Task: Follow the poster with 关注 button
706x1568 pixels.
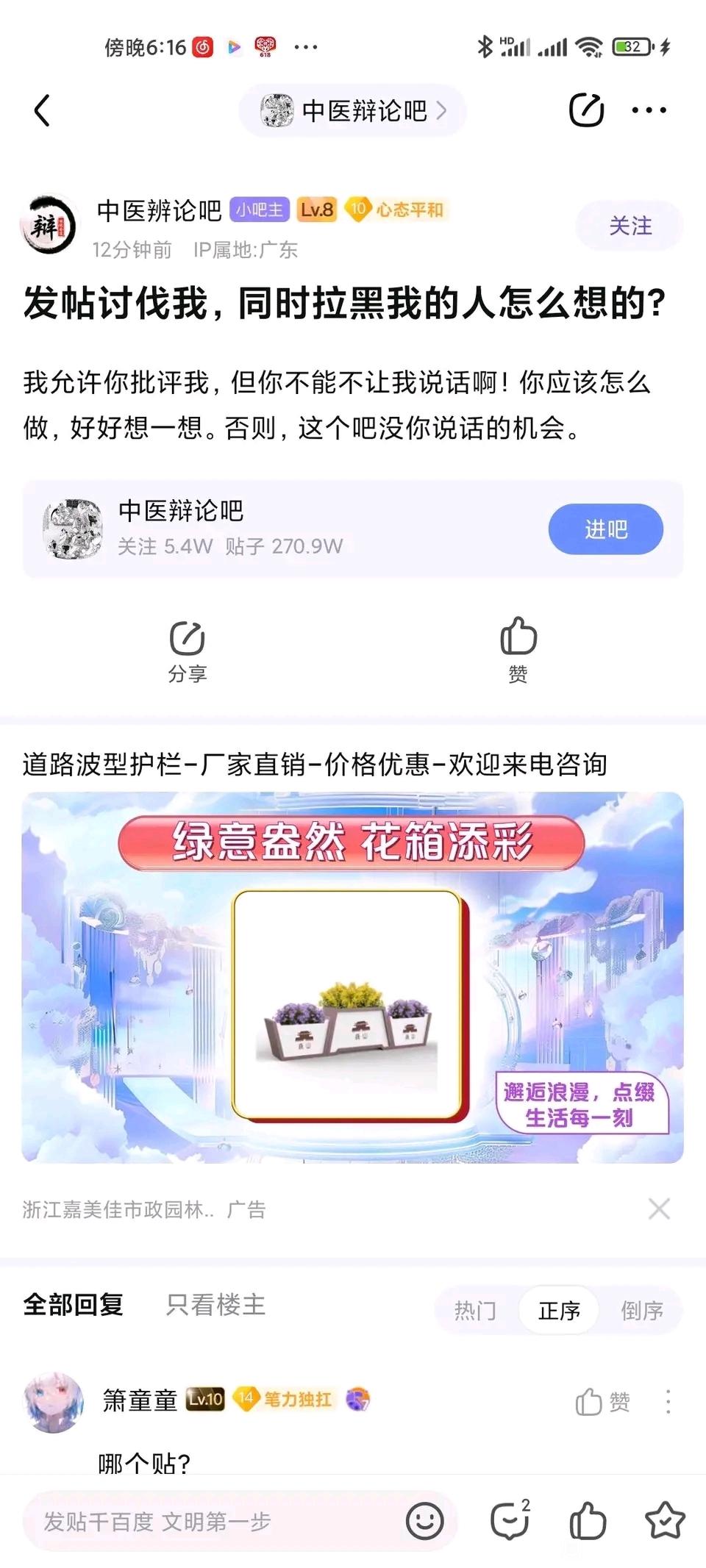Action: pos(630,226)
